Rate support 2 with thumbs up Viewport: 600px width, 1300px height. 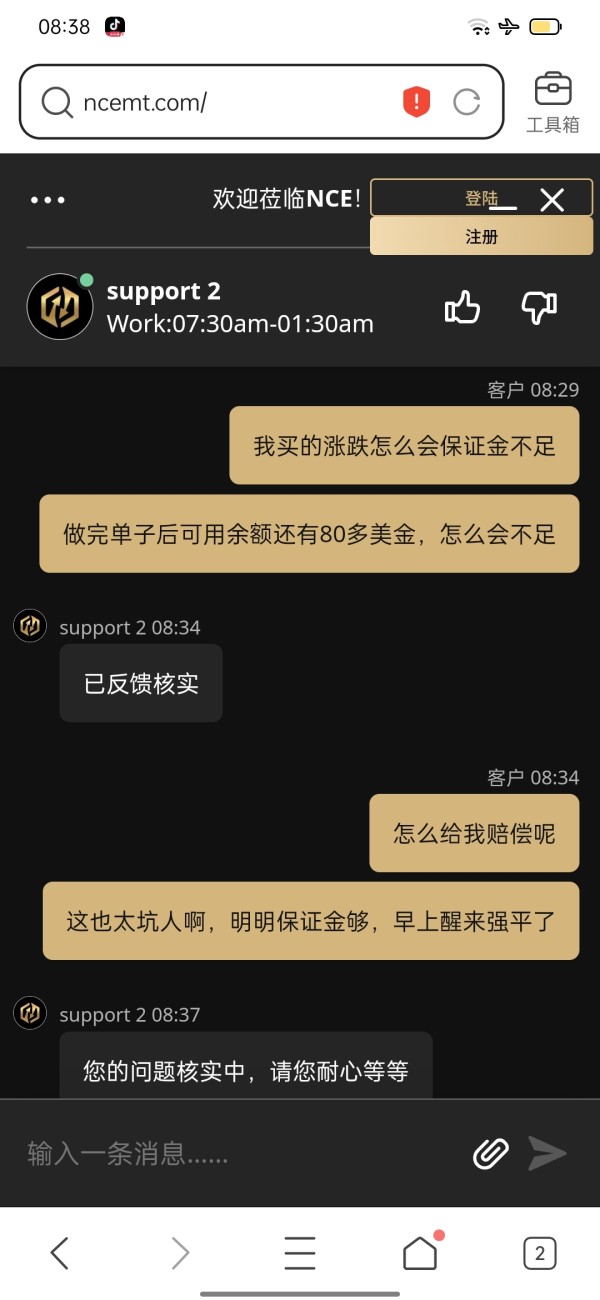pyautogui.click(x=462, y=308)
